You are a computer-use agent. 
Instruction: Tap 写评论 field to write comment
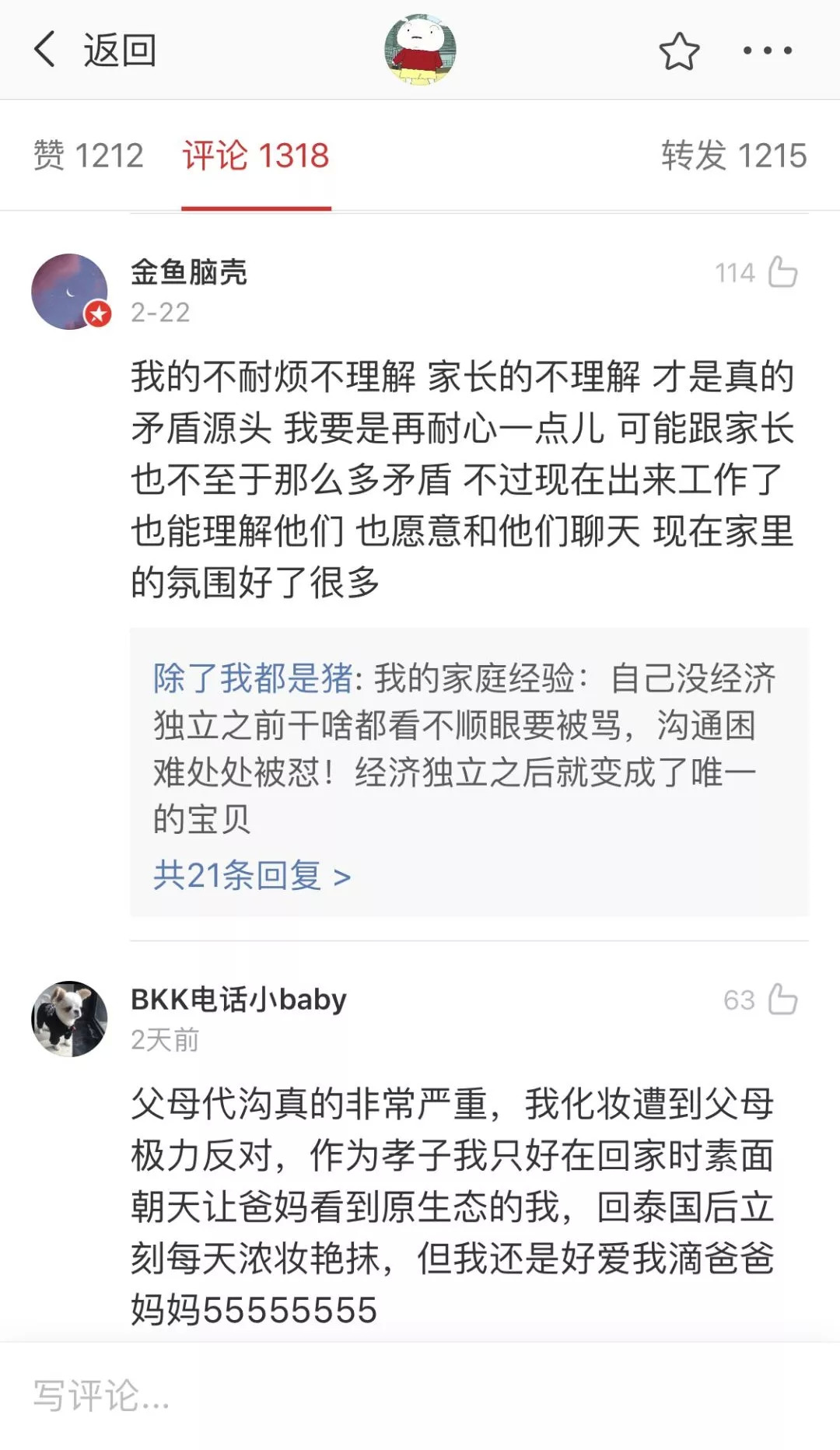click(x=420, y=1396)
